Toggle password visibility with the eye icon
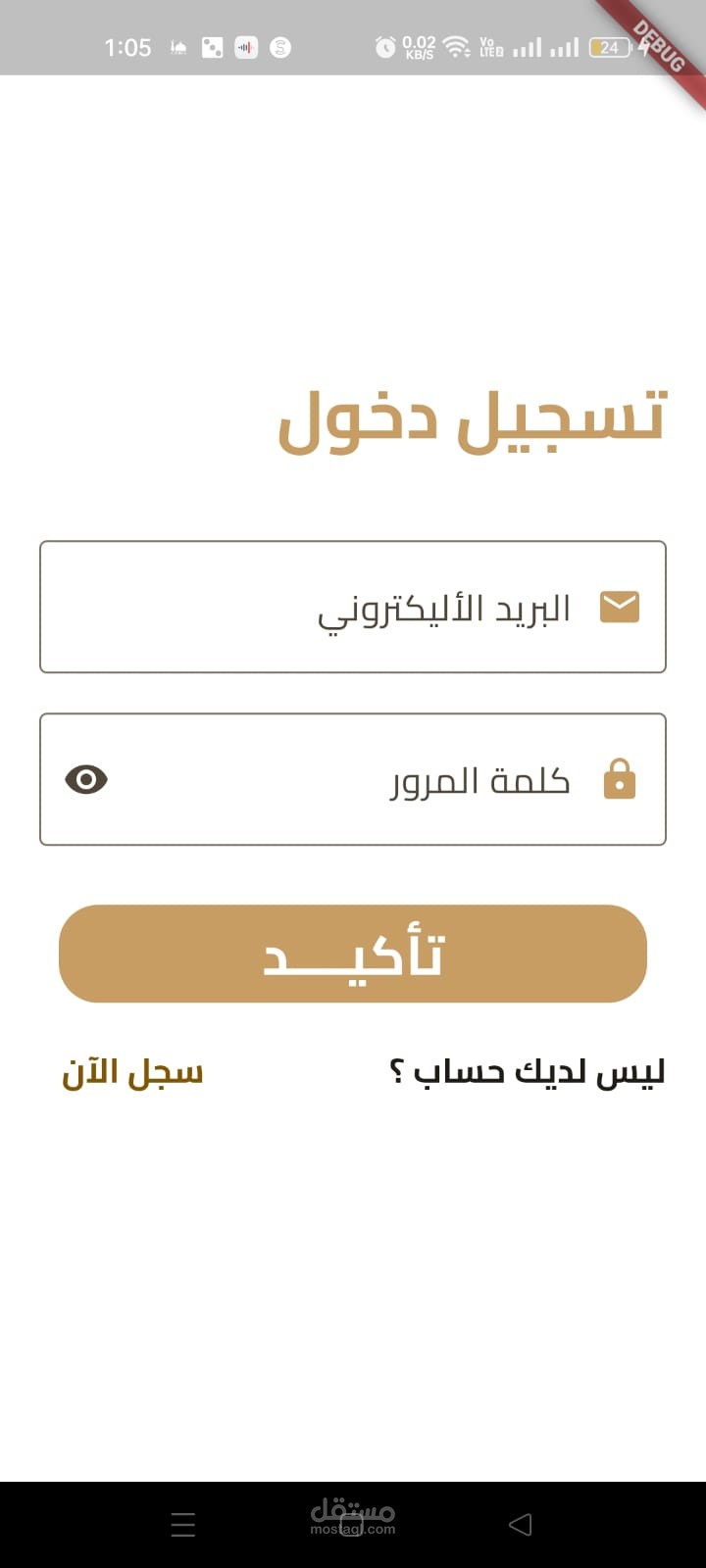This screenshot has height=1568, width=706. click(x=86, y=779)
